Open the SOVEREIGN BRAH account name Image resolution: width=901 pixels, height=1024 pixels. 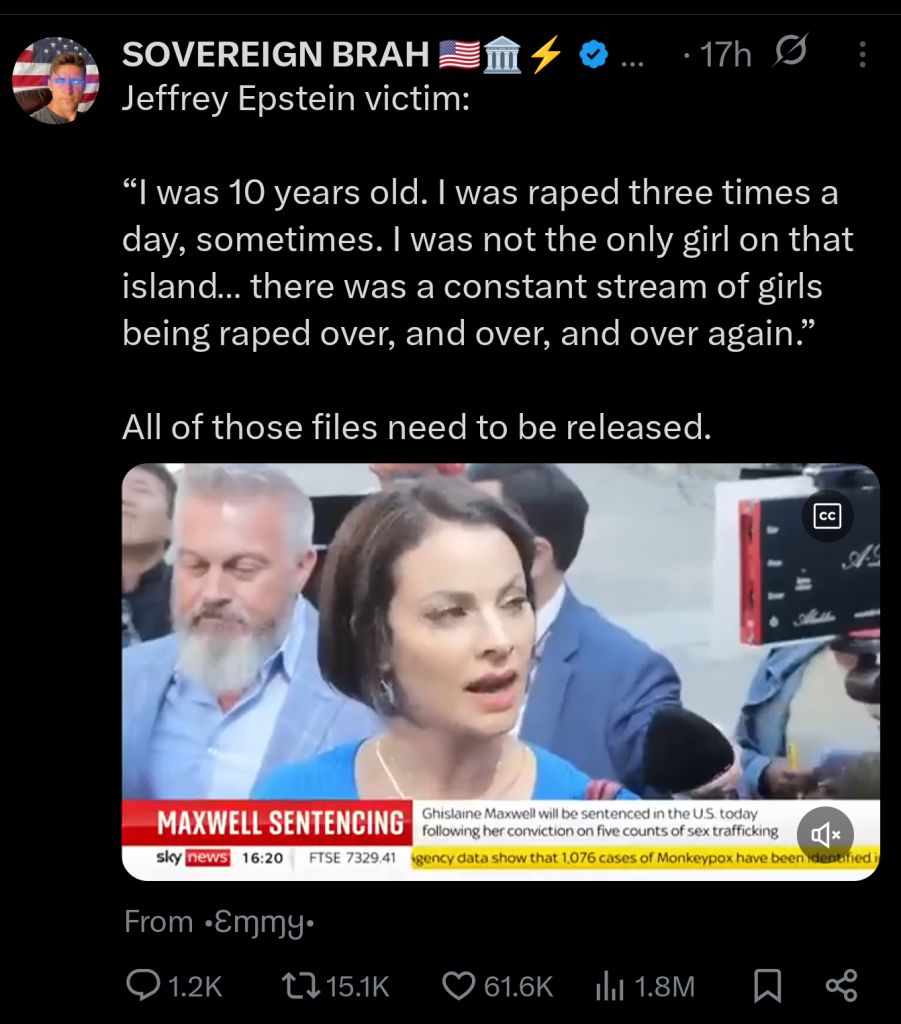[x=276, y=55]
